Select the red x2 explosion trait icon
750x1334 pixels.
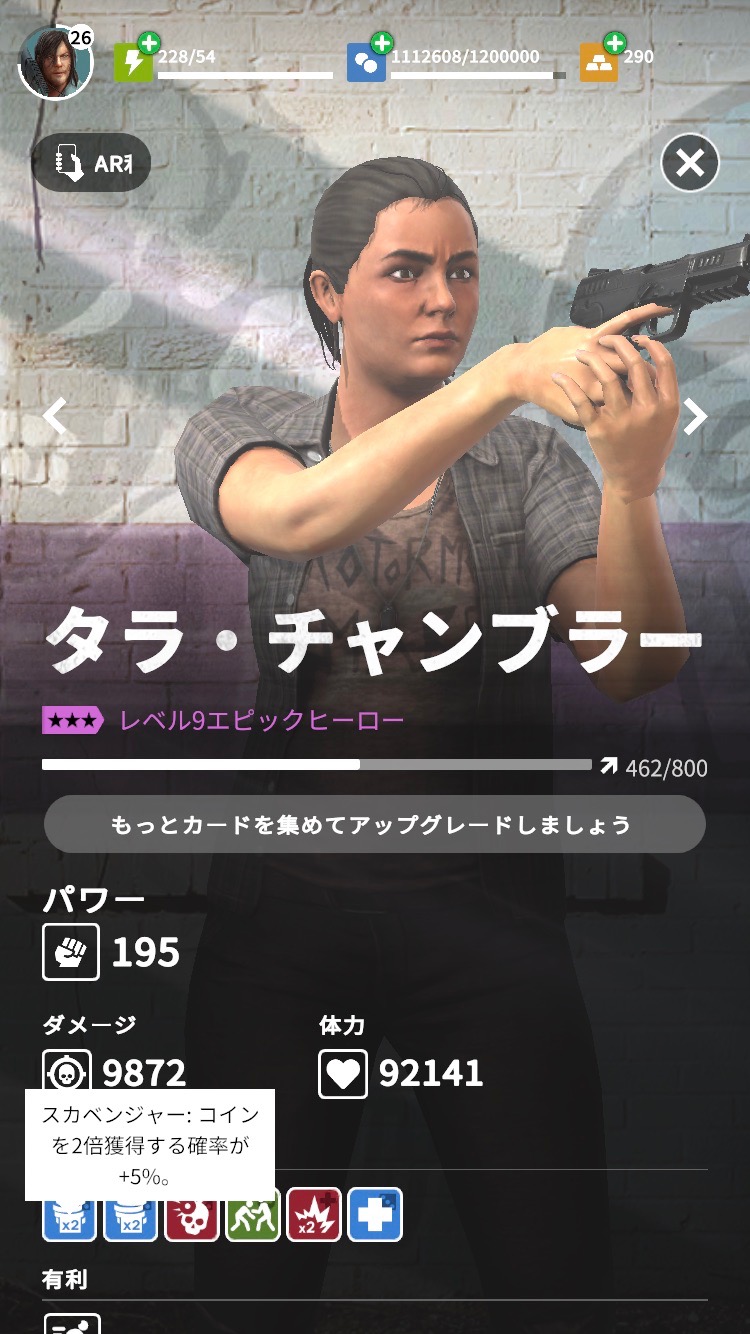(314, 1216)
